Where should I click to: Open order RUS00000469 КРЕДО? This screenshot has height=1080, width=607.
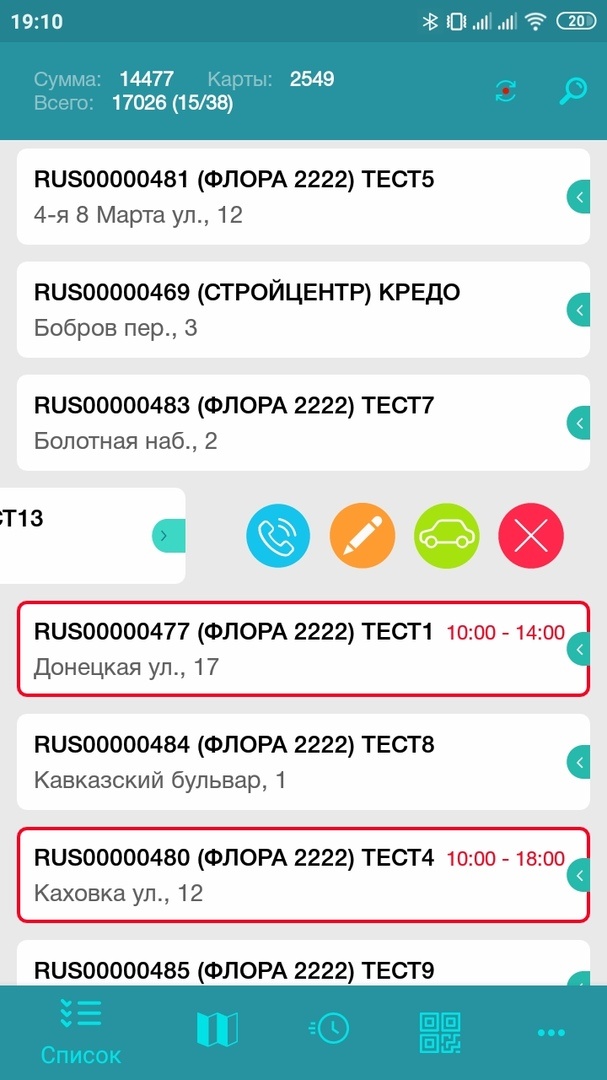coord(303,309)
